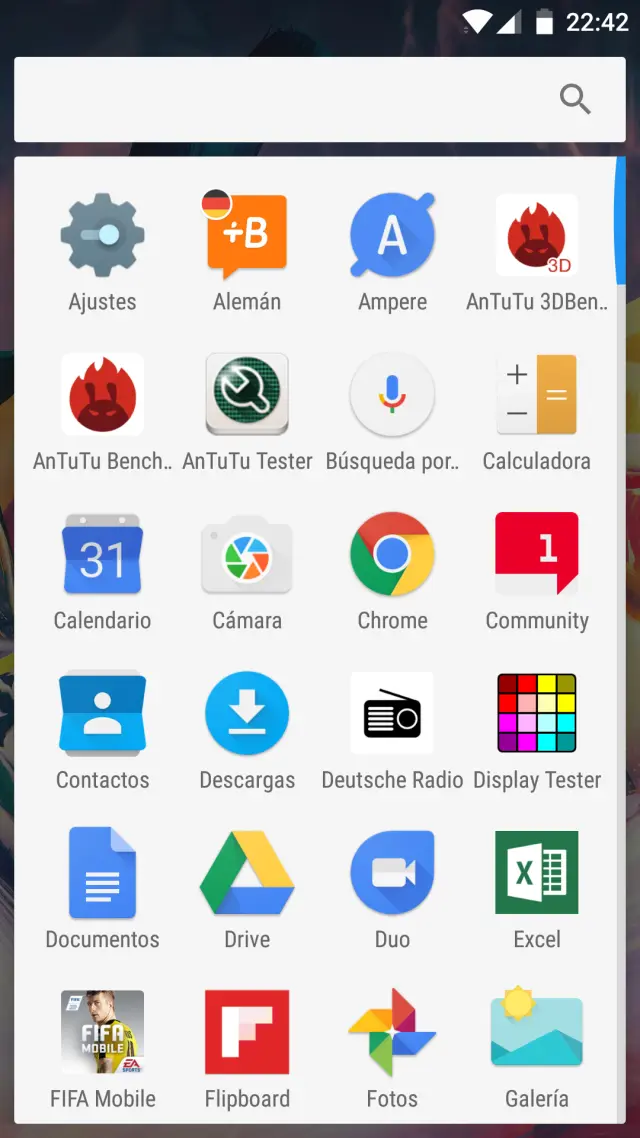Open the Ampere app
Viewport: 640px width, 1138px height.
392,237
